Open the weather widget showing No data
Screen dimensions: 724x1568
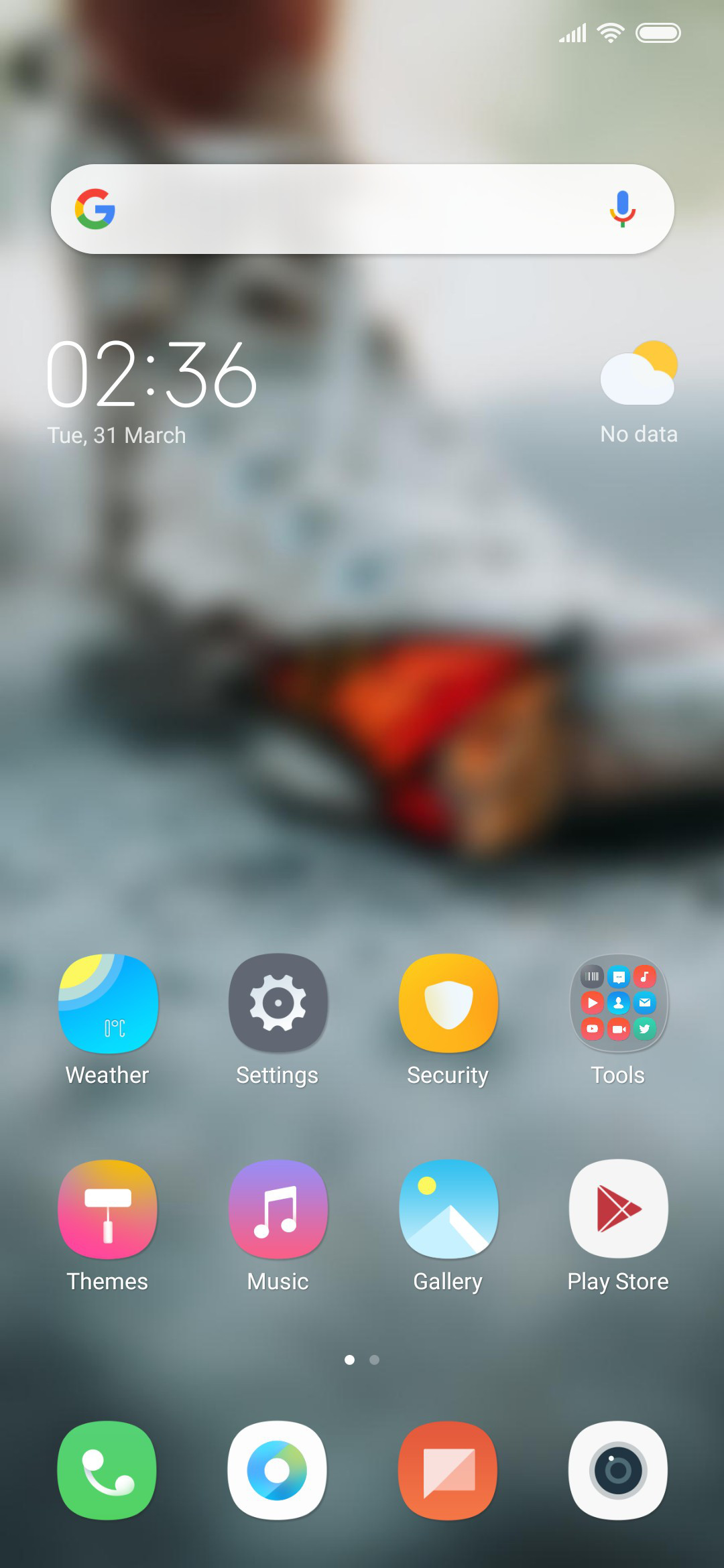pos(638,392)
